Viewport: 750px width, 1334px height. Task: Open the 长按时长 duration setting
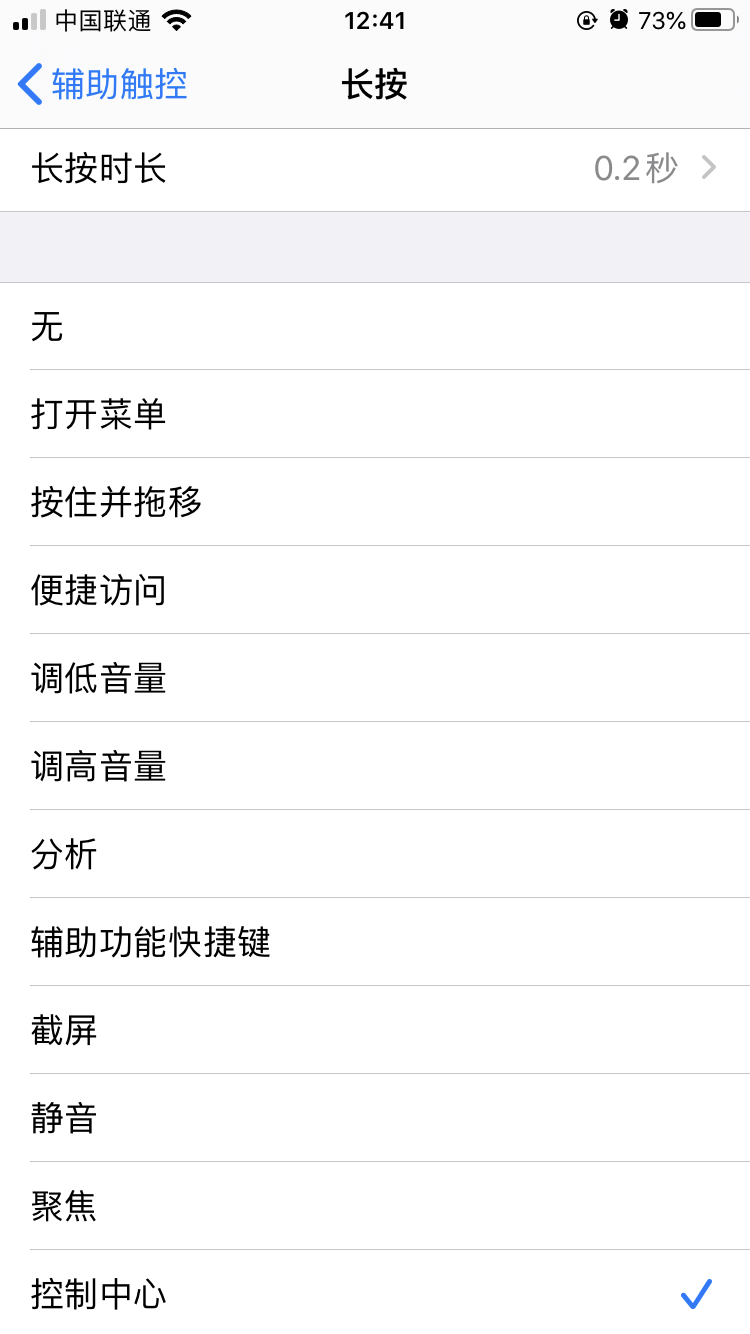[375, 169]
